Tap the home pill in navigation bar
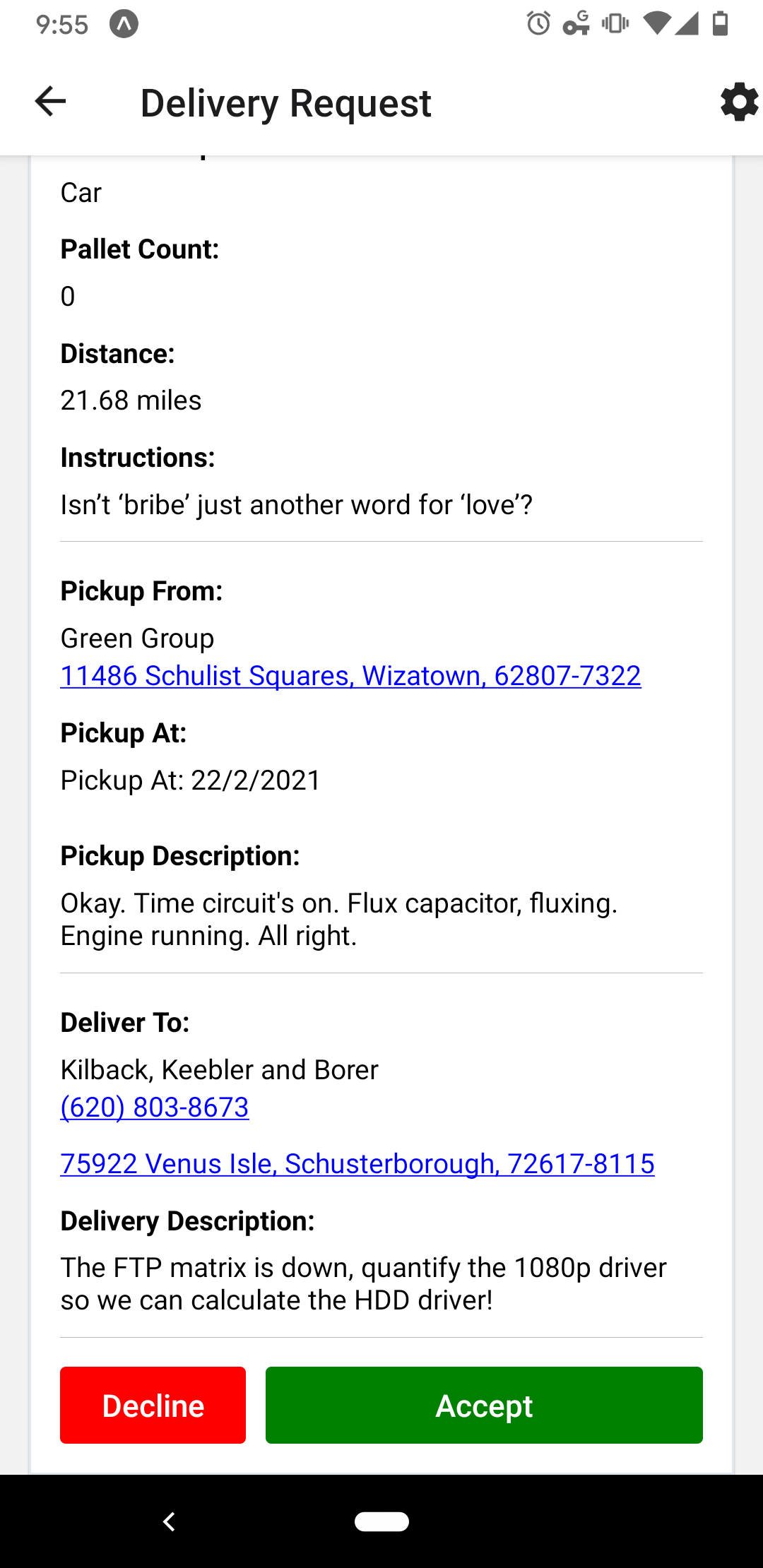The width and height of the screenshot is (763, 1568). tap(381, 1521)
